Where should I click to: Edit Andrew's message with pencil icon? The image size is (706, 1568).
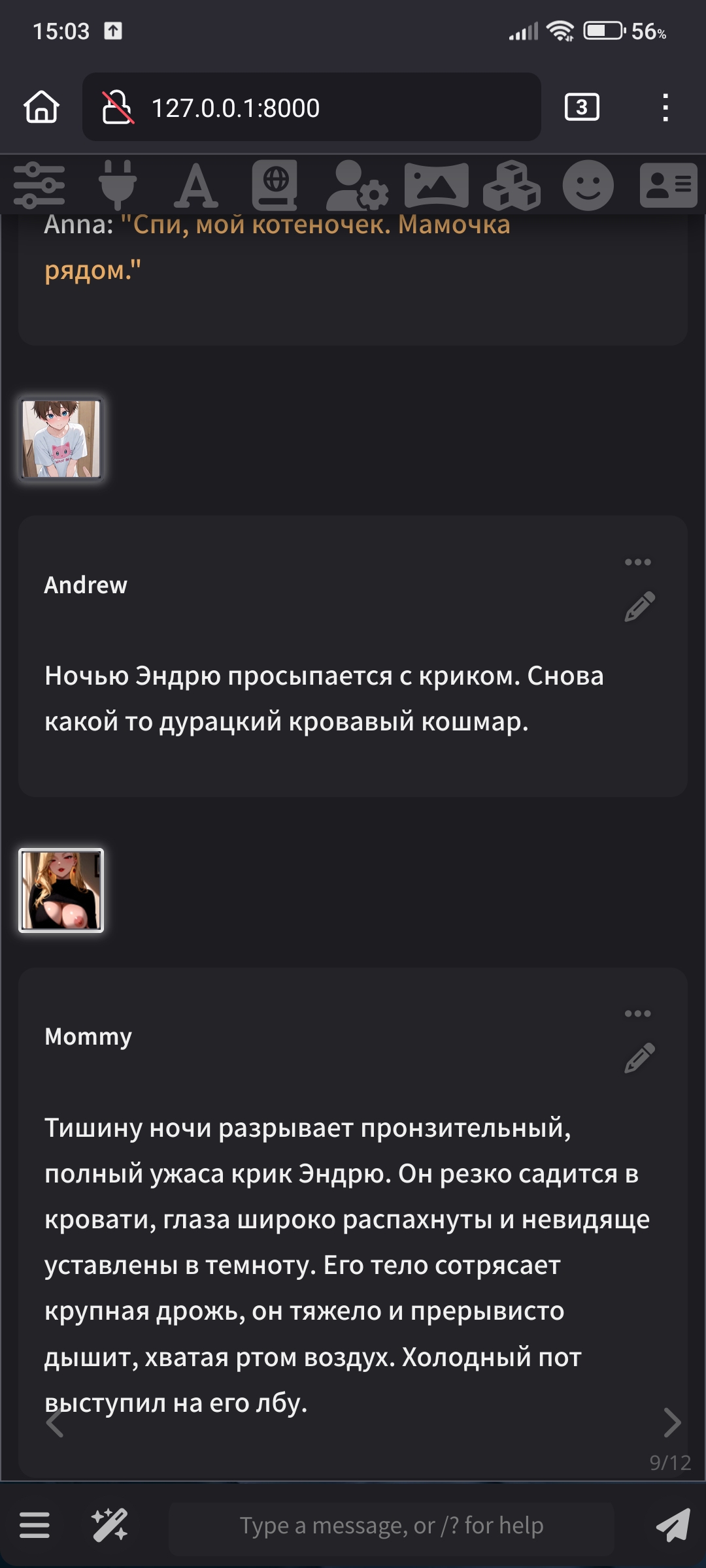tap(639, 607)
